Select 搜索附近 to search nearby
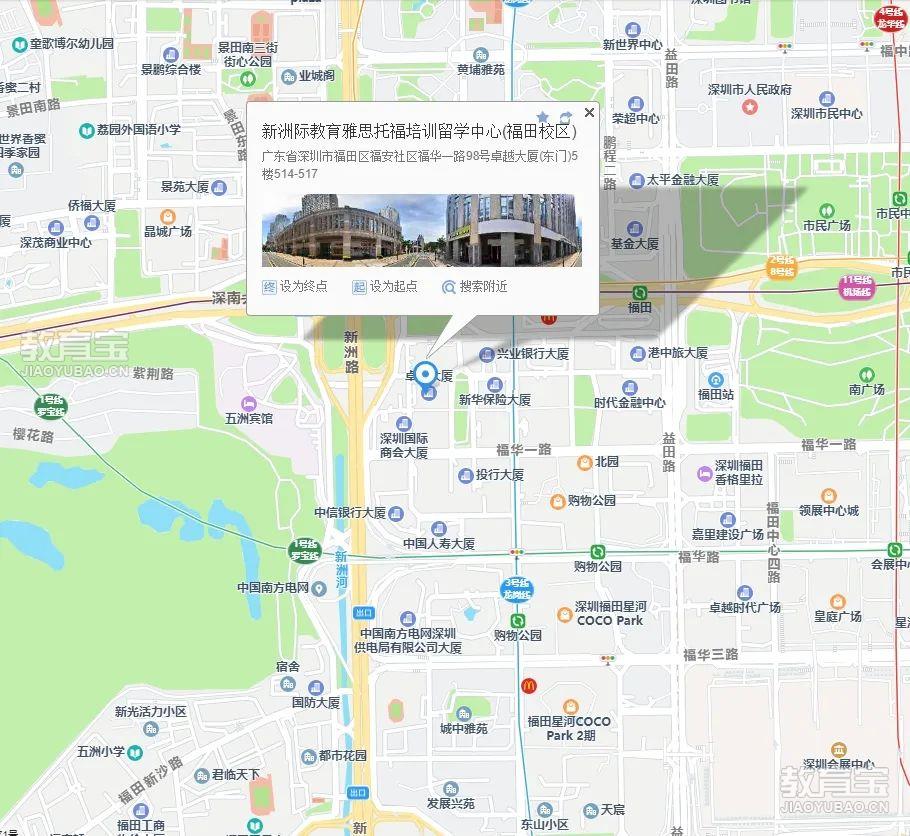 [475, 286]
